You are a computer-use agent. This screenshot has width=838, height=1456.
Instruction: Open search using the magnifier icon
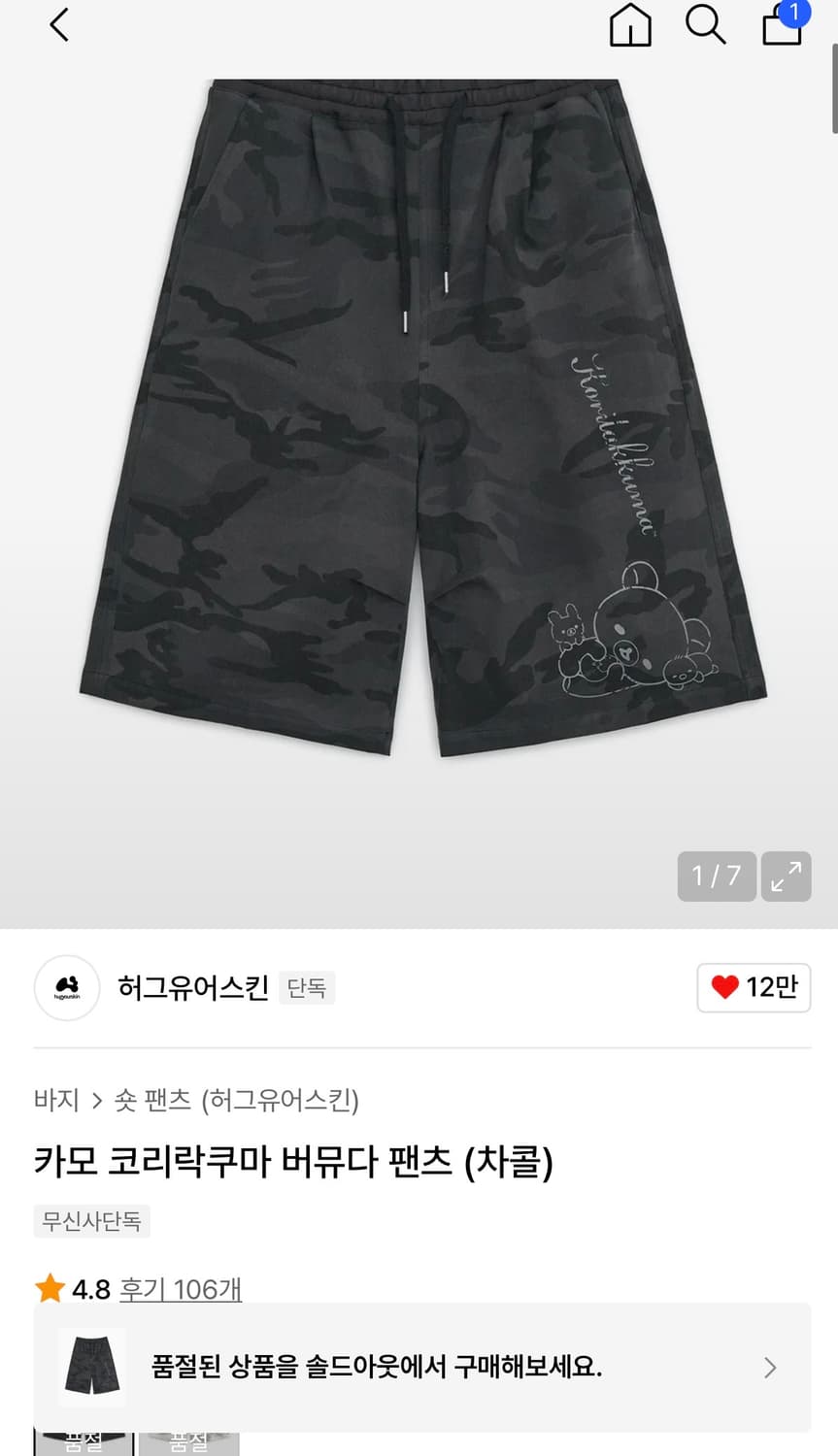click(x=705, y=26)
